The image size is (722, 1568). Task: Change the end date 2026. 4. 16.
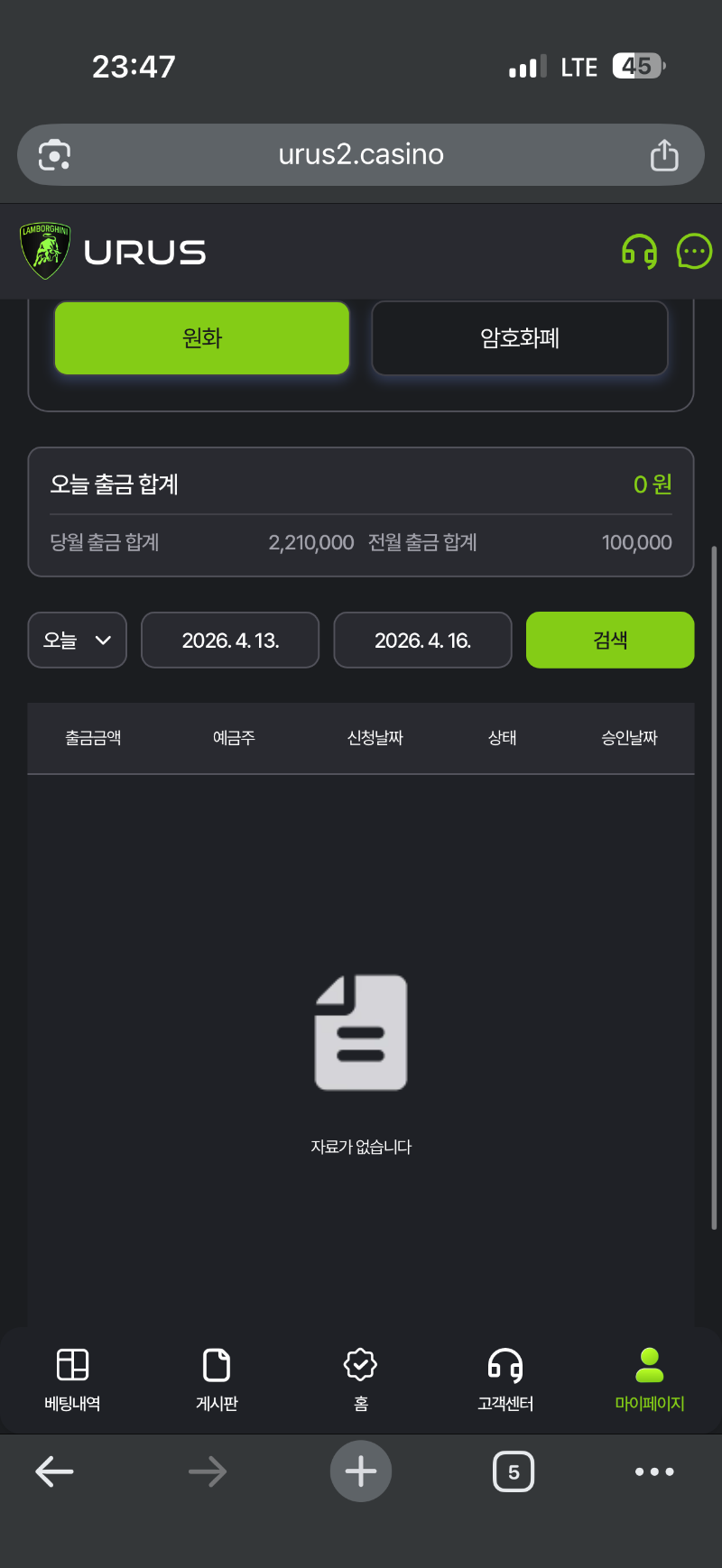click(x=422, y=641)
